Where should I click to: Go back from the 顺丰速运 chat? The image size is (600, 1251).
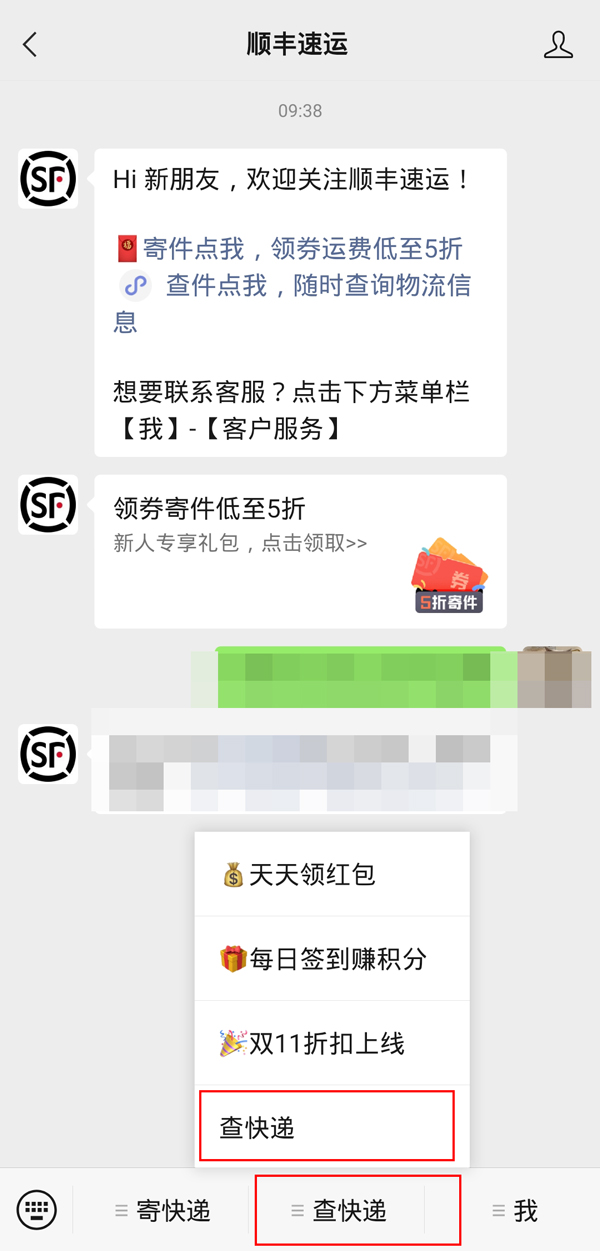(30, 45)
